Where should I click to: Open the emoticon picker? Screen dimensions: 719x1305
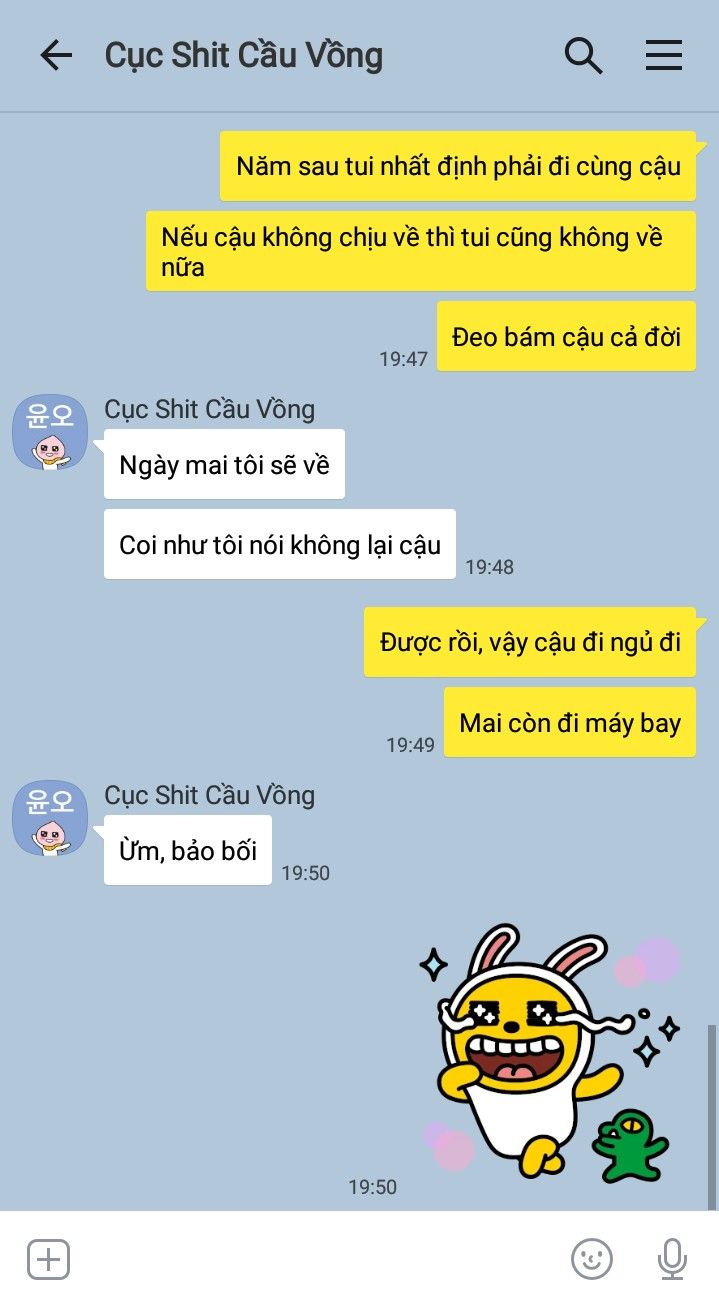click(591, 1259)
